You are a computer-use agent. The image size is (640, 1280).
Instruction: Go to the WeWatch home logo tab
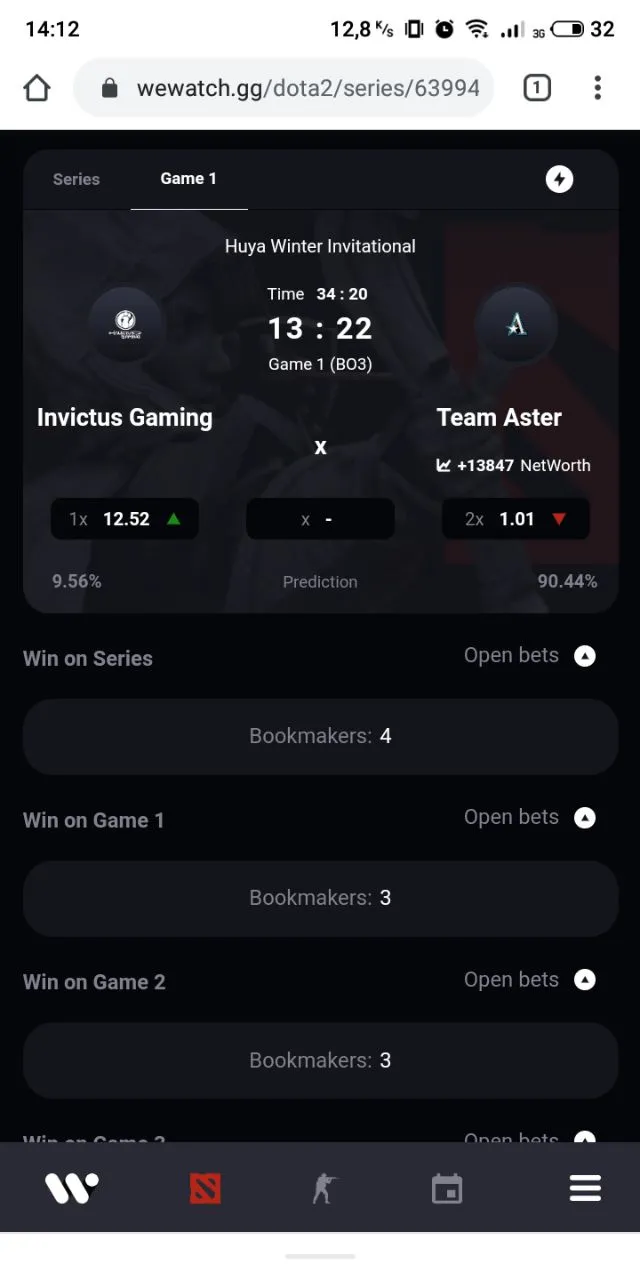pos(72,1188)
